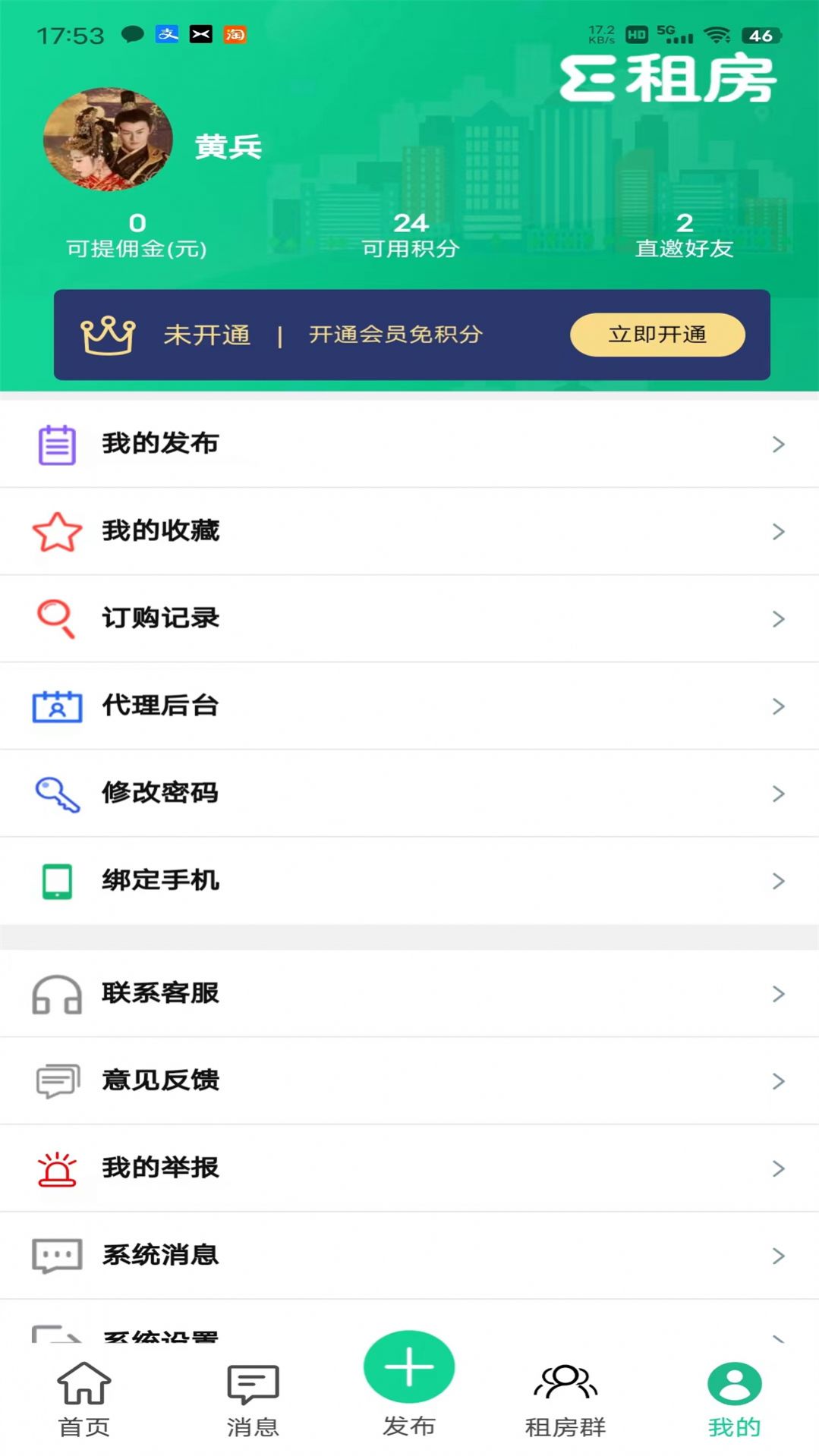The width and height of the screenshot is (819, 1456).
Task: Select the magnifier icon for 订购记录
Action: tap(58, 618)
